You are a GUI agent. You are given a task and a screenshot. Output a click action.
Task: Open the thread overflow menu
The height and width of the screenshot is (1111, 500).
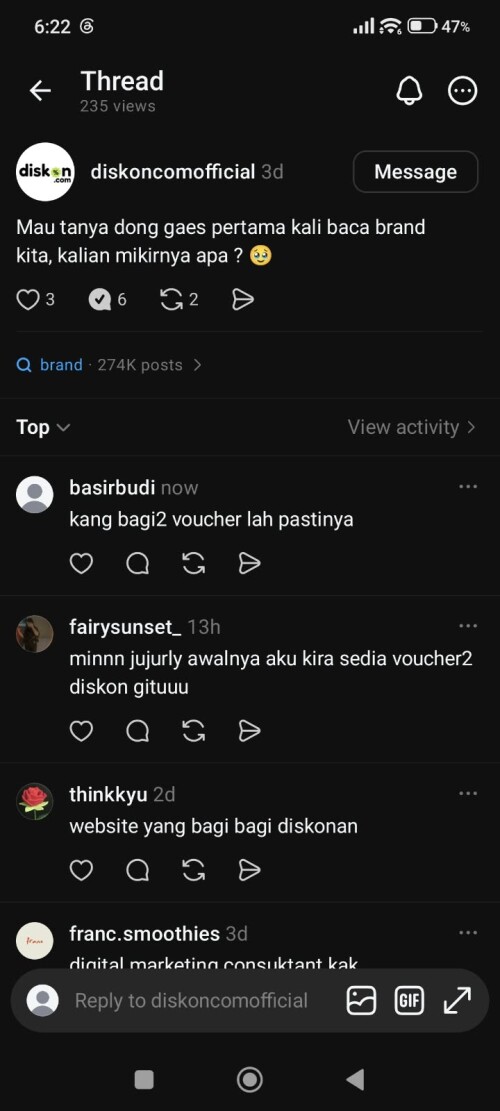[463, 91]
